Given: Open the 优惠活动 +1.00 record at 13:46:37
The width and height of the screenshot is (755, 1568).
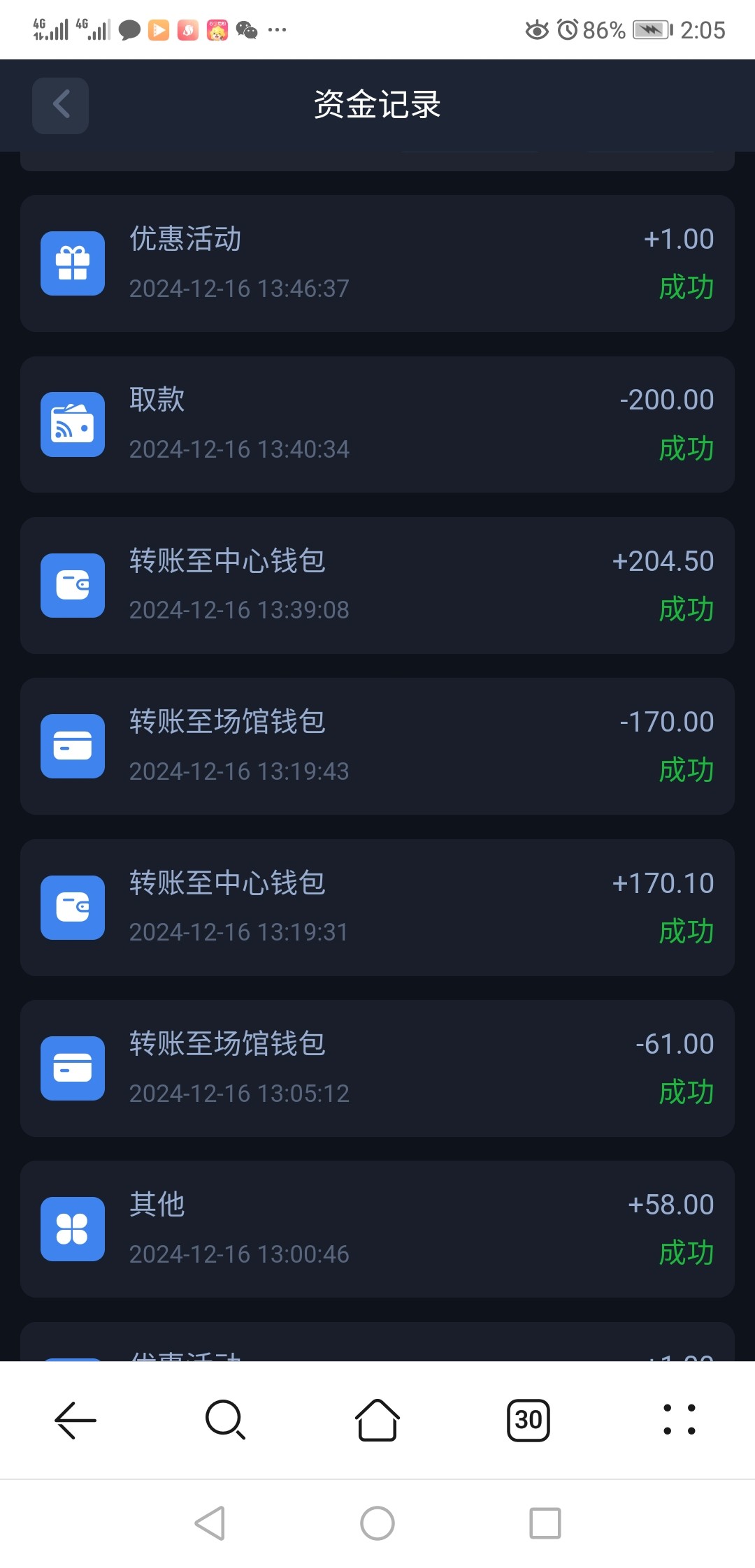Looking at the screenshot, I should [377, 263].
